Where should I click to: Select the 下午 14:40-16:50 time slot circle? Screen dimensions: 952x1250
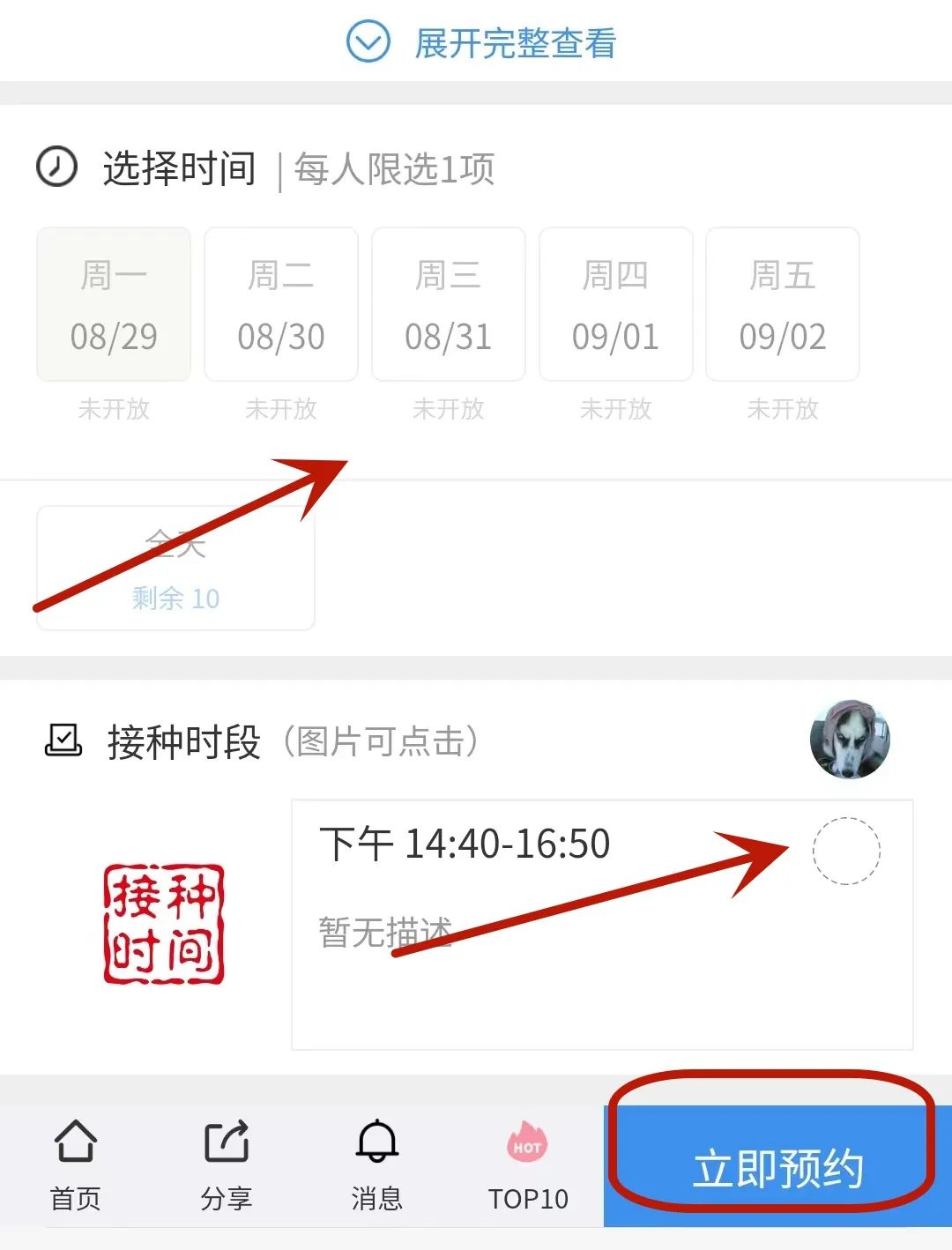coord(845,851)
